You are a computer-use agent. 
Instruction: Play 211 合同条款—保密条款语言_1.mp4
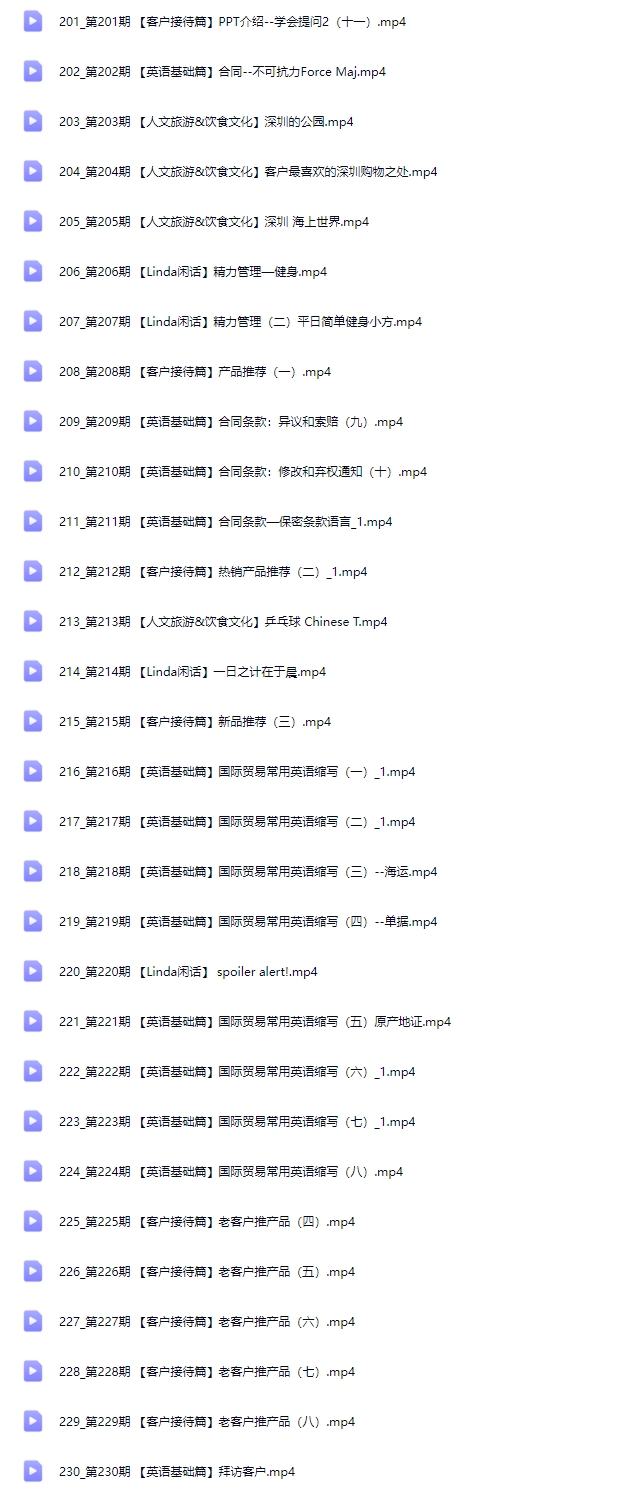(225, 522)
